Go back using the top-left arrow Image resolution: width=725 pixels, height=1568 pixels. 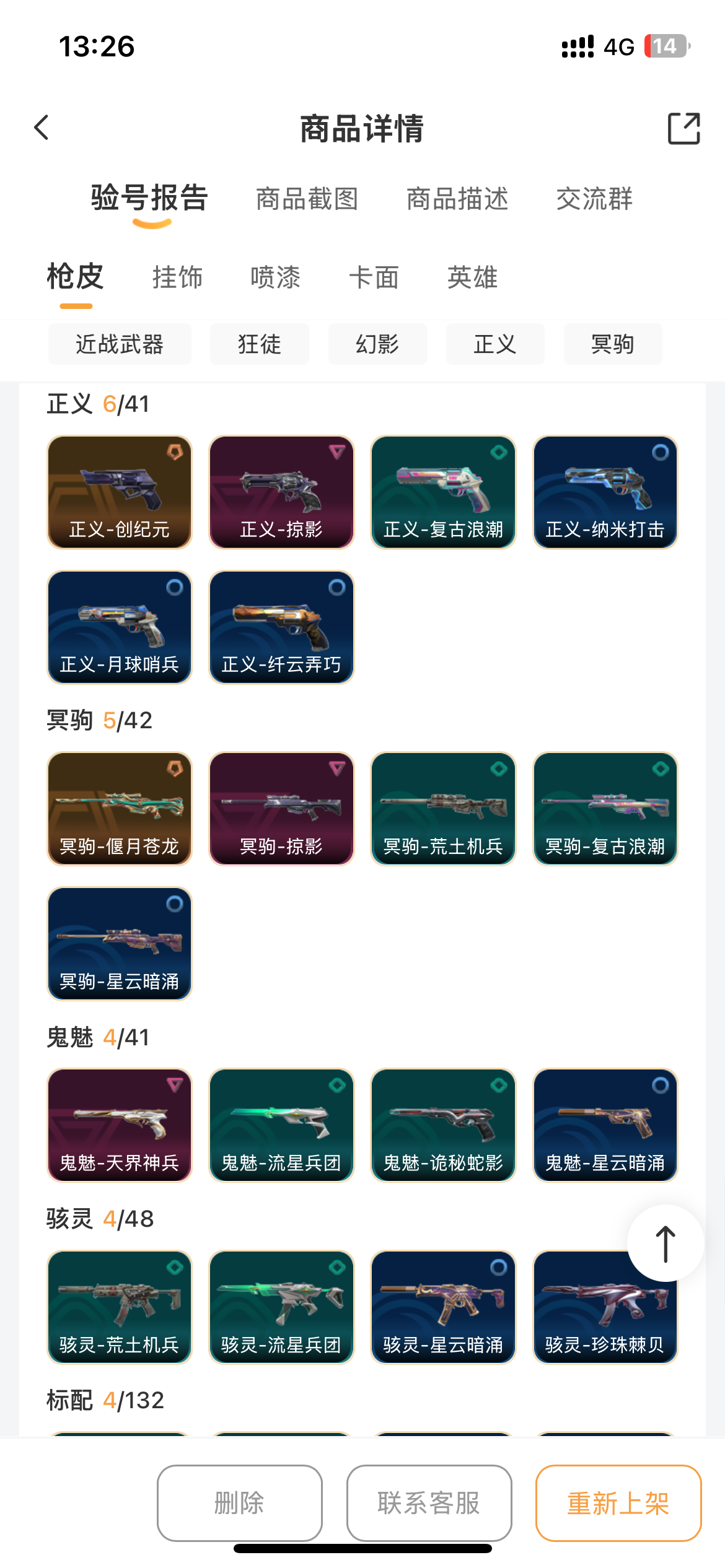pyautogui.click(x=42, y=128)
